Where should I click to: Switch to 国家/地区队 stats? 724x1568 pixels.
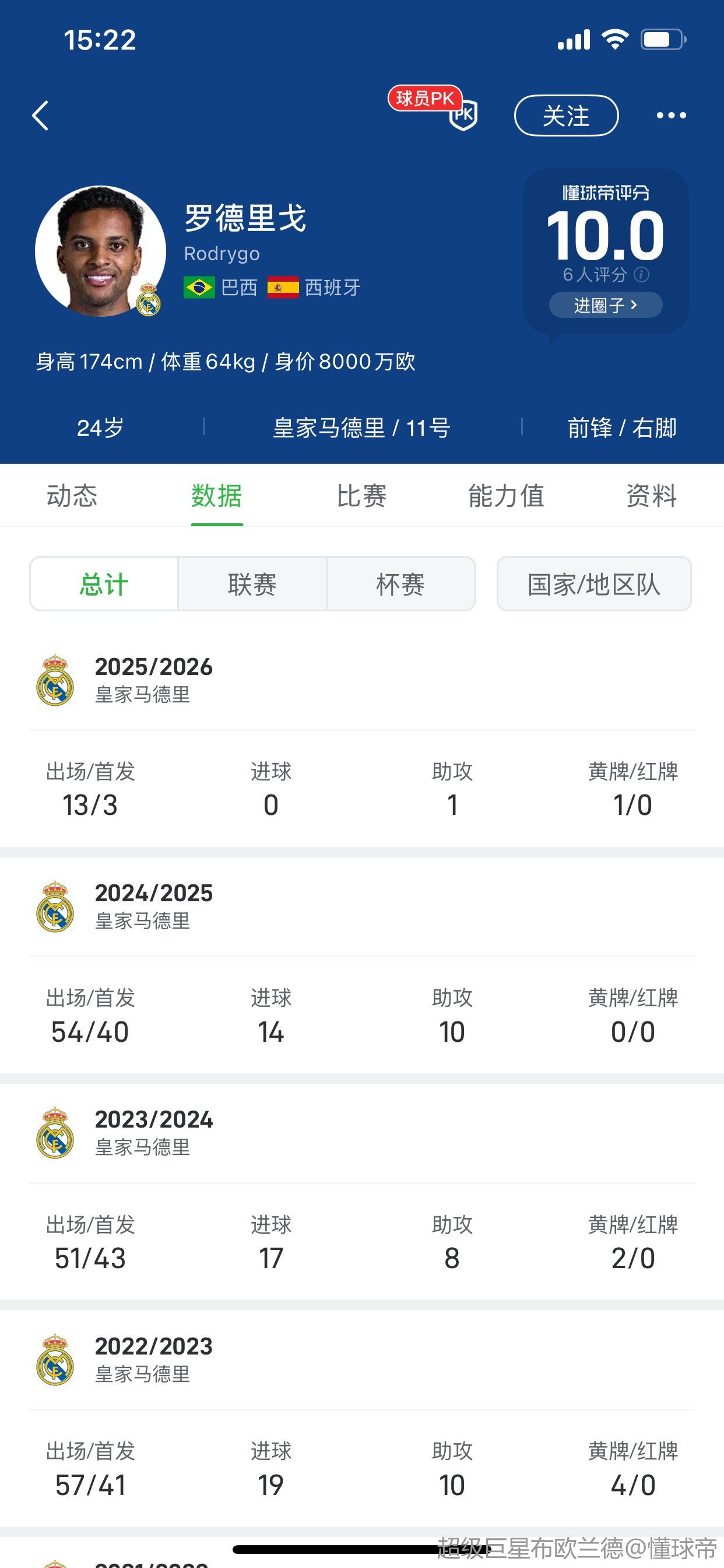[594, 584]
